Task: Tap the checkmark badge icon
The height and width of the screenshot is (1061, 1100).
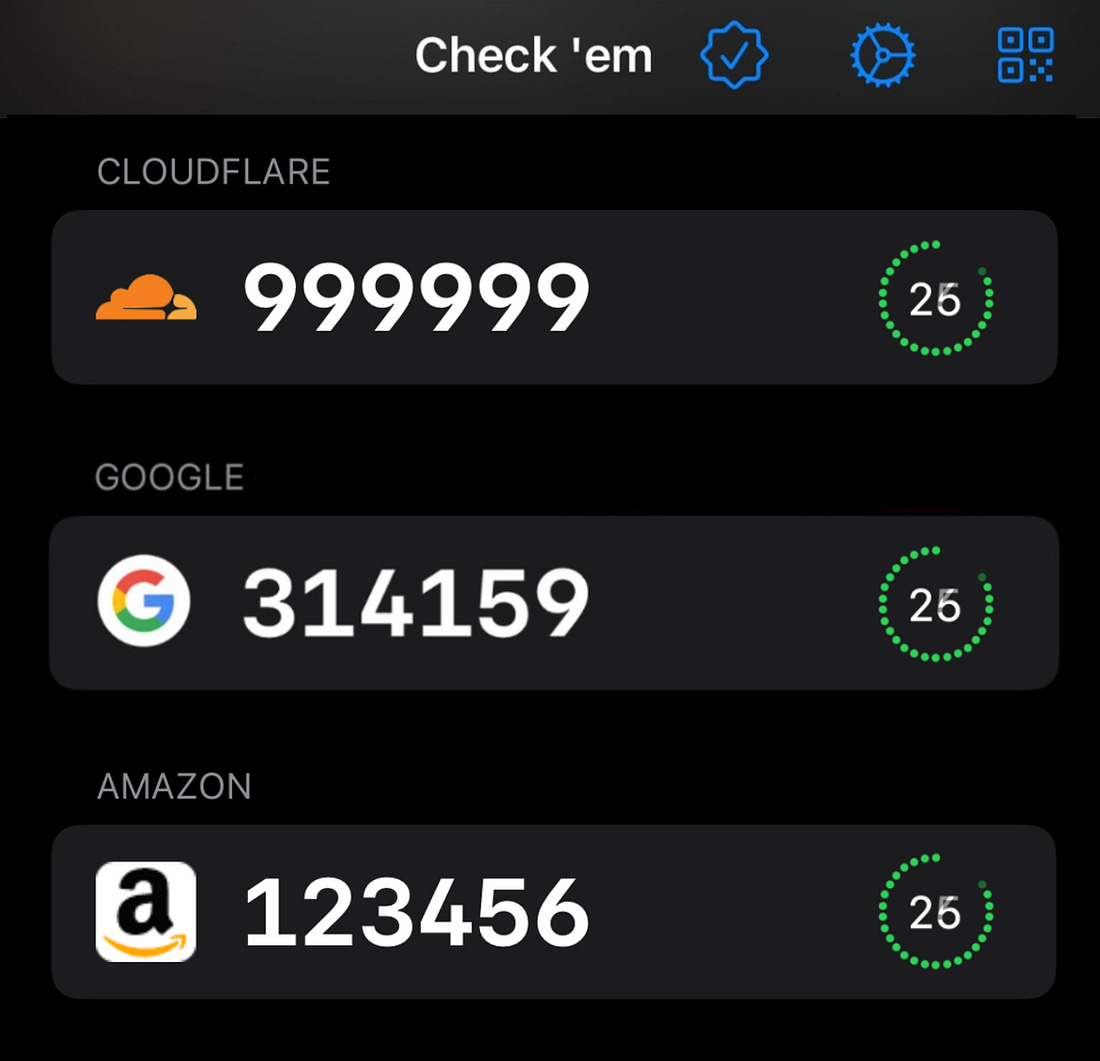Action: (734, 55)
